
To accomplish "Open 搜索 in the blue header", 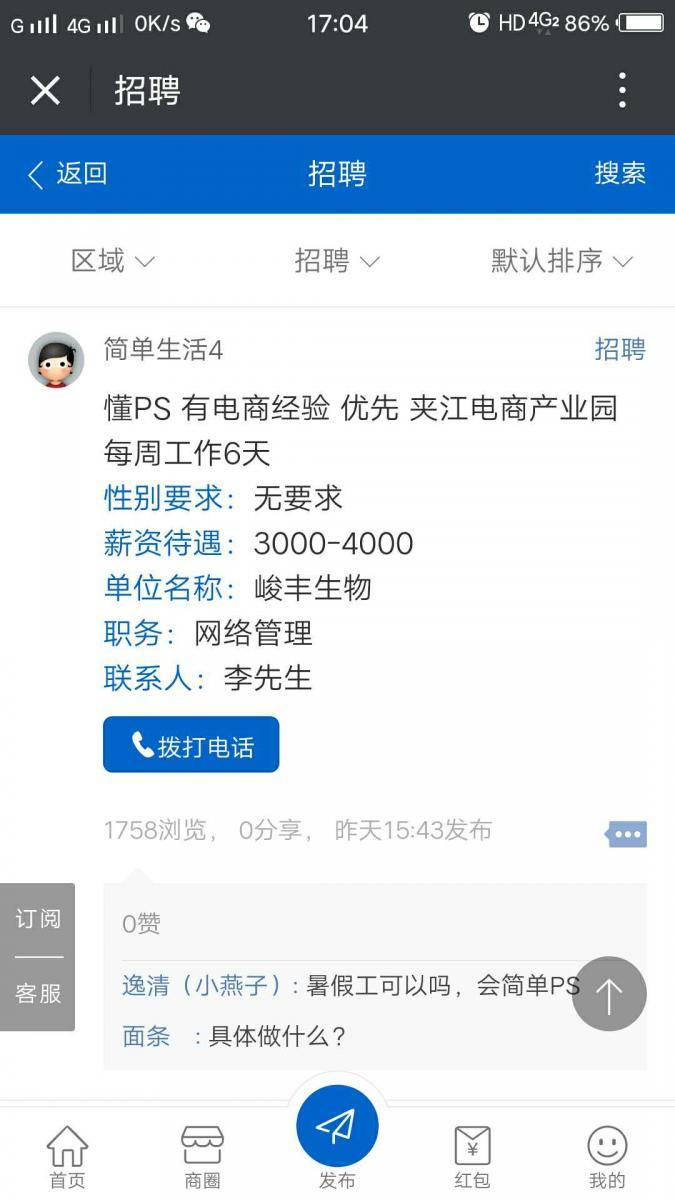I will (620, 173).
